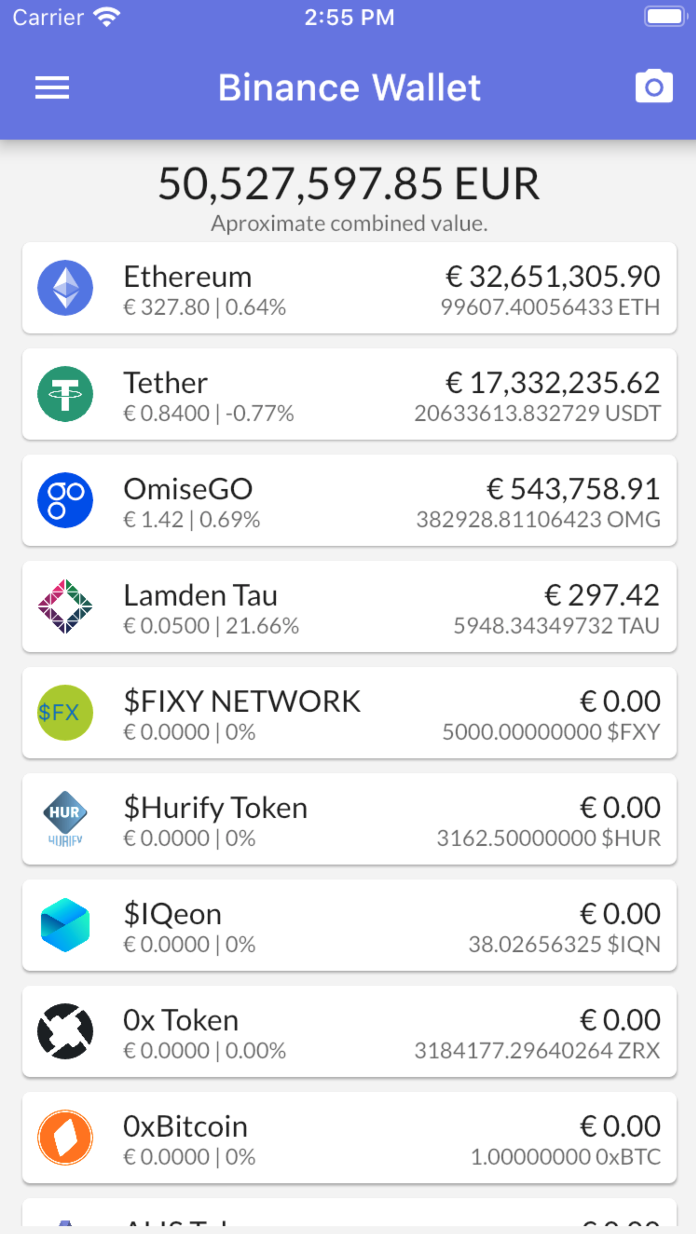Select the OmiseGO token card
This screenshot has height=1234, width=696.
point(349,500)
